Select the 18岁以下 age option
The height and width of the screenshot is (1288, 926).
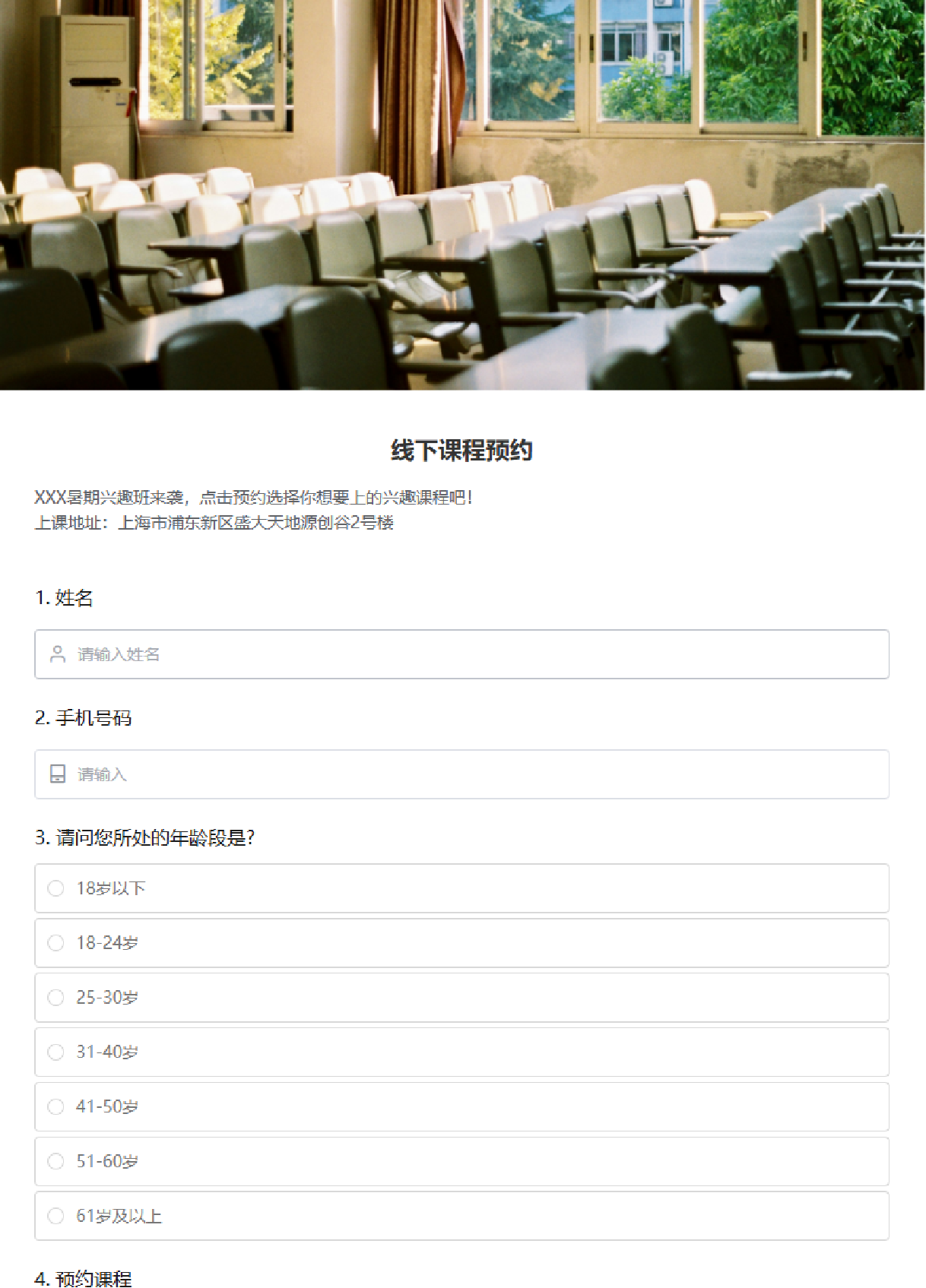[x=56, y=888]
